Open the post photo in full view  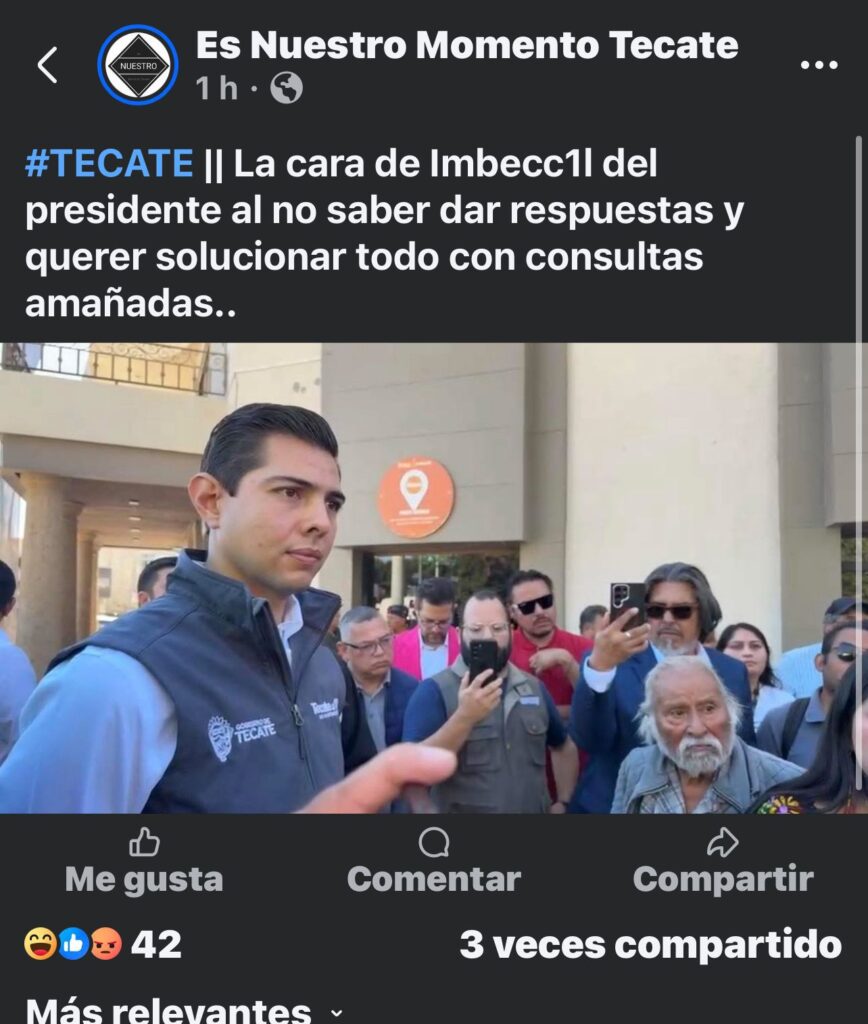[434, 578]
